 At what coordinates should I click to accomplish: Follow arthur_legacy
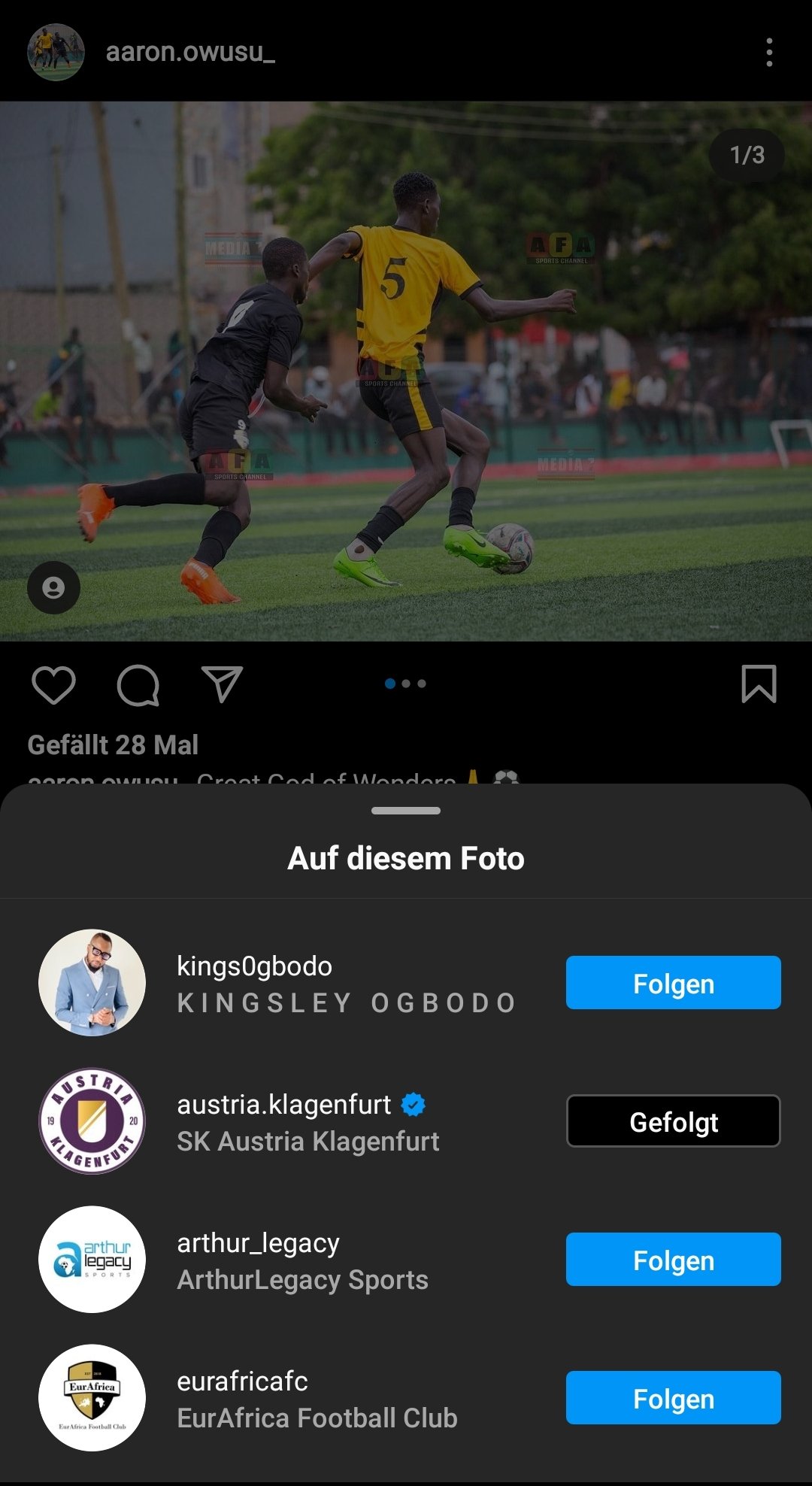pos(673,1260)
